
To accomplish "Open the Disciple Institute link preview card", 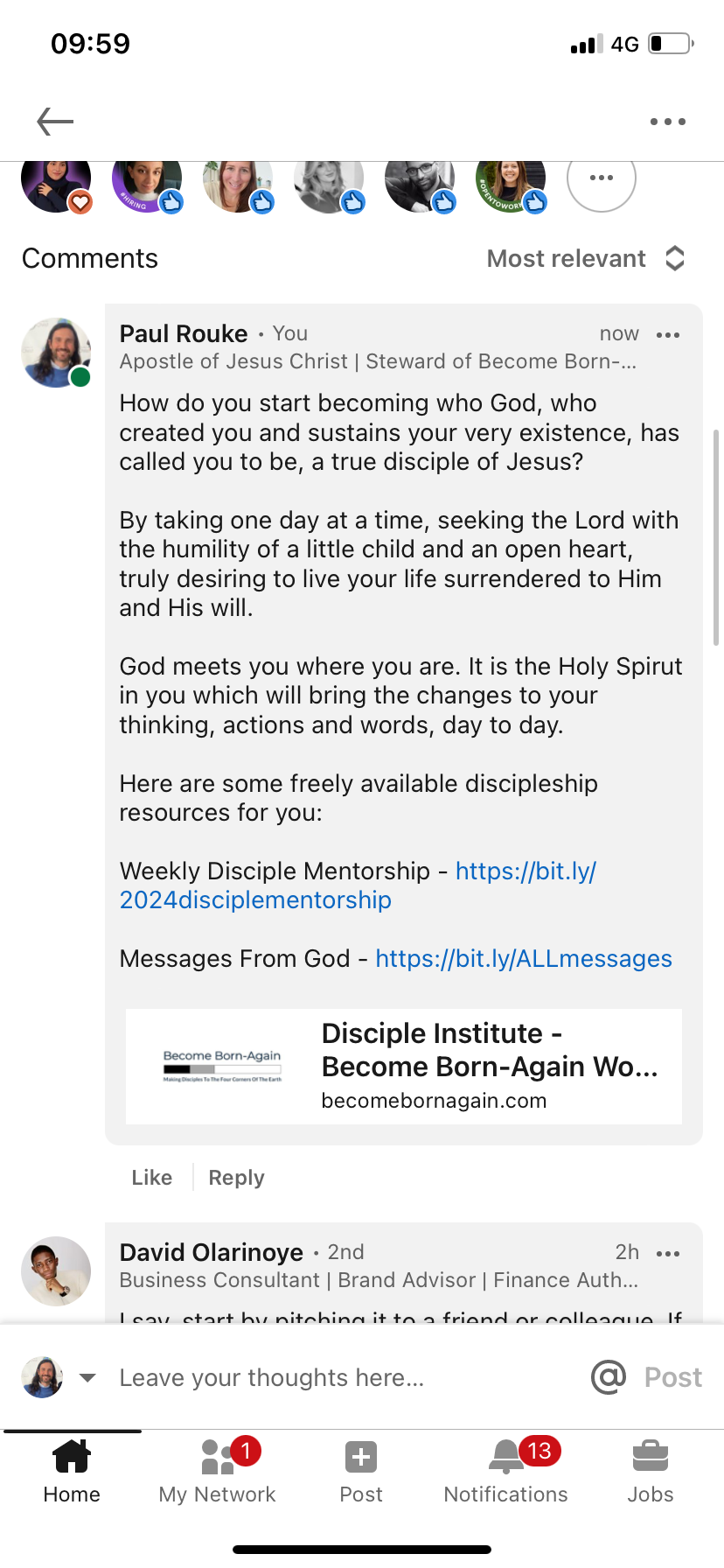I will [403, 1066].
